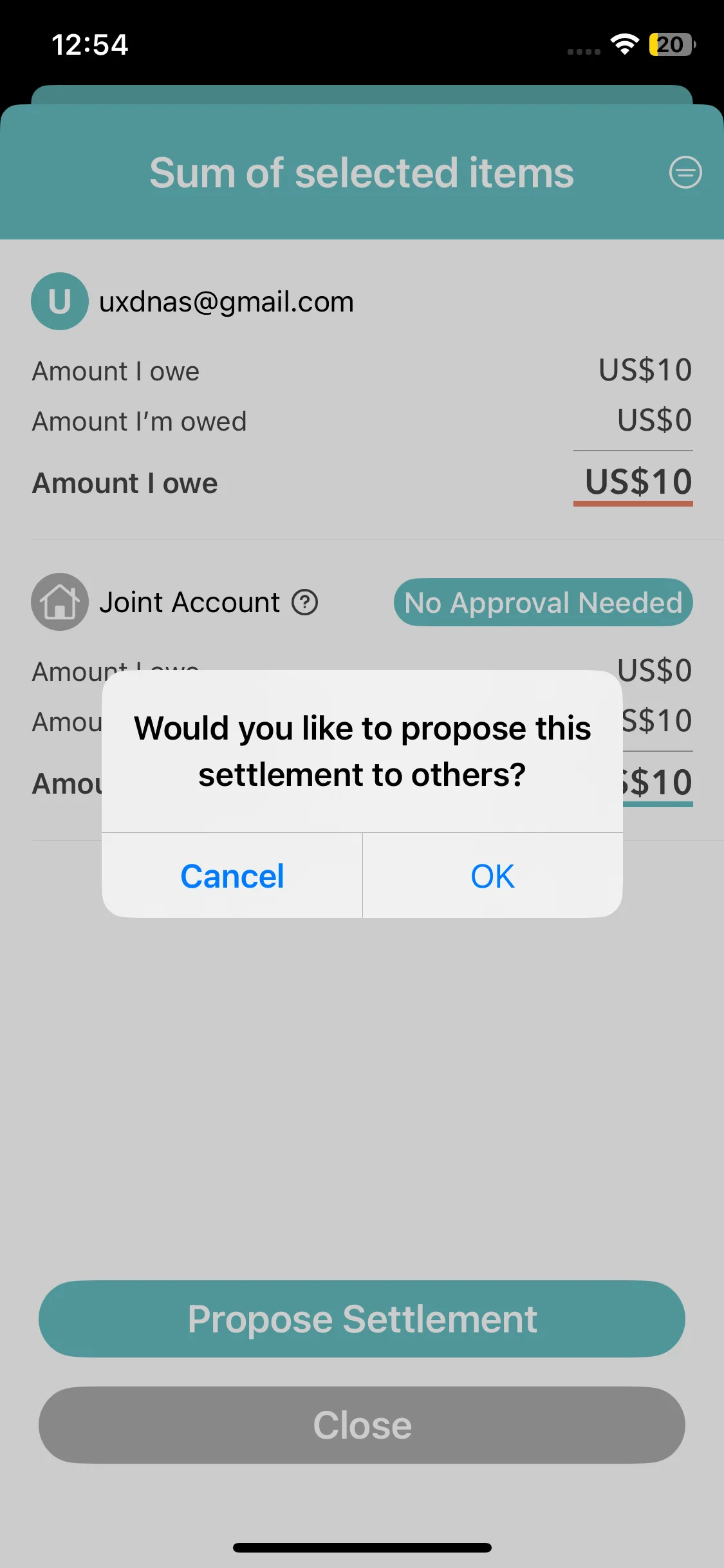Tap the Propose Settlement button
The height and width of the screenshot is (1568, 724).
pyautogui.click(x=362, y=1319)
